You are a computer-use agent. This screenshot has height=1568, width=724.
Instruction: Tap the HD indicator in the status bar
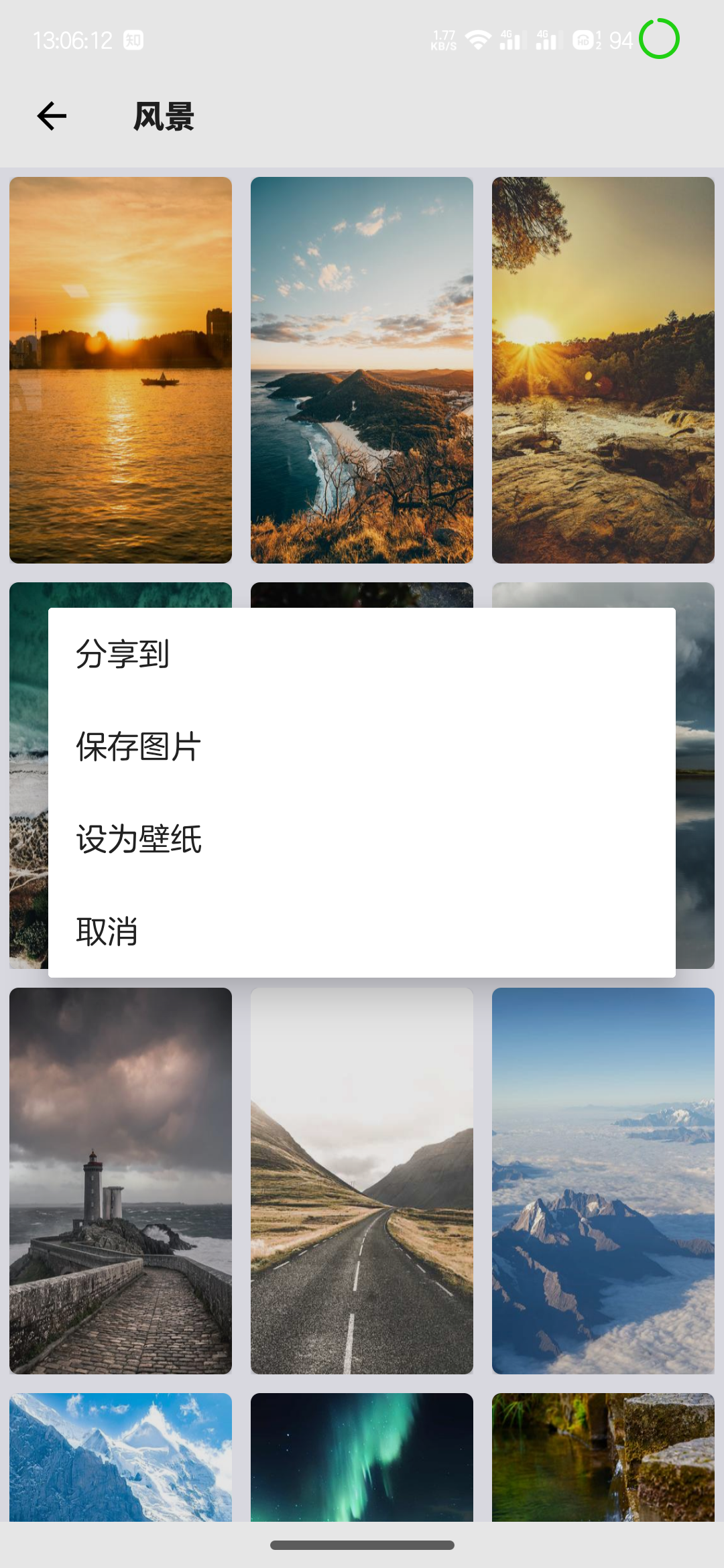point(583,39)
